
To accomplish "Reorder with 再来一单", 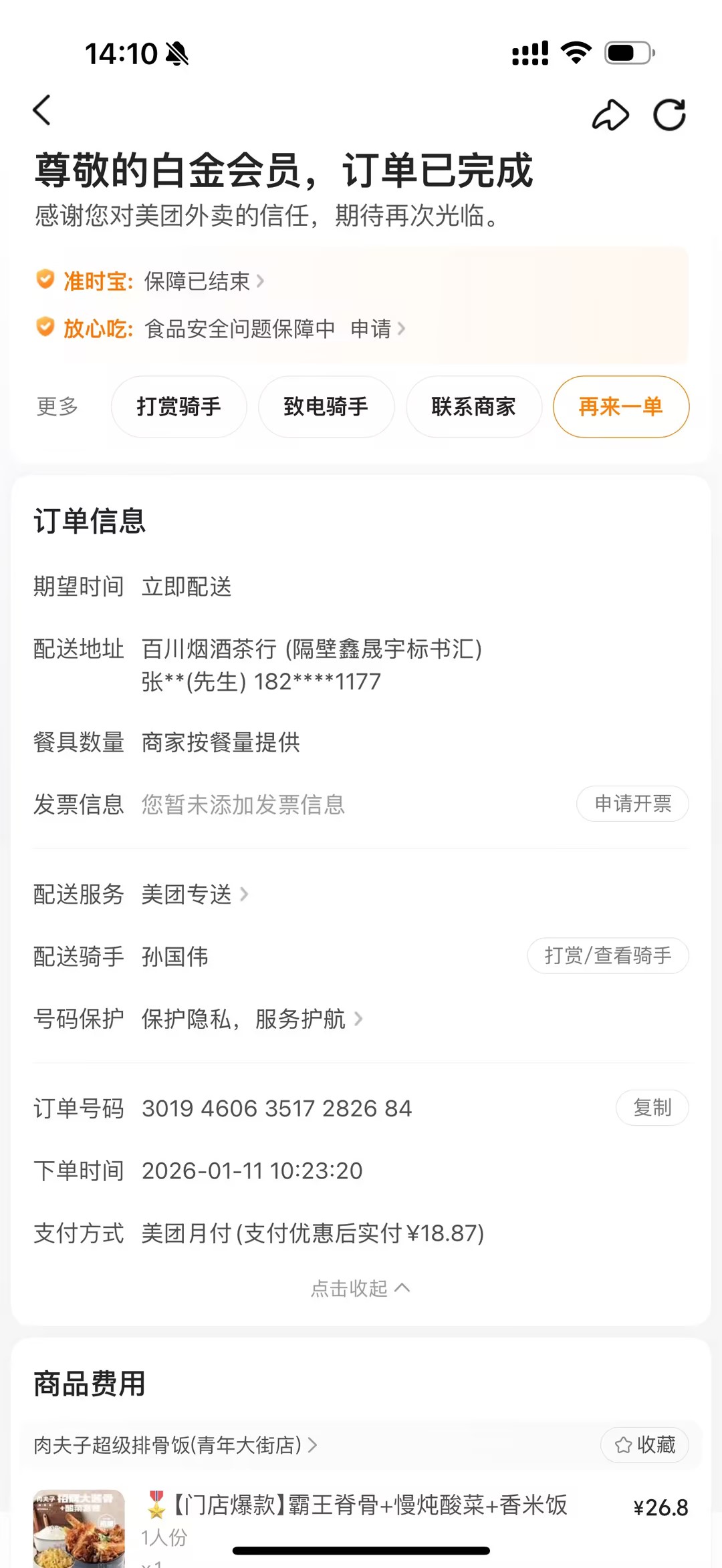I will pyautogui.click(x=620, y=406).
